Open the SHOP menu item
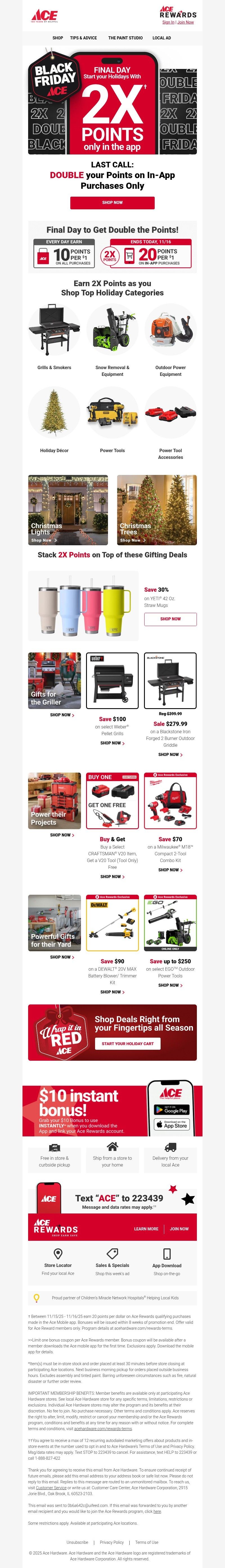The width and height of the screenshot is (225, 1568). 58,38
